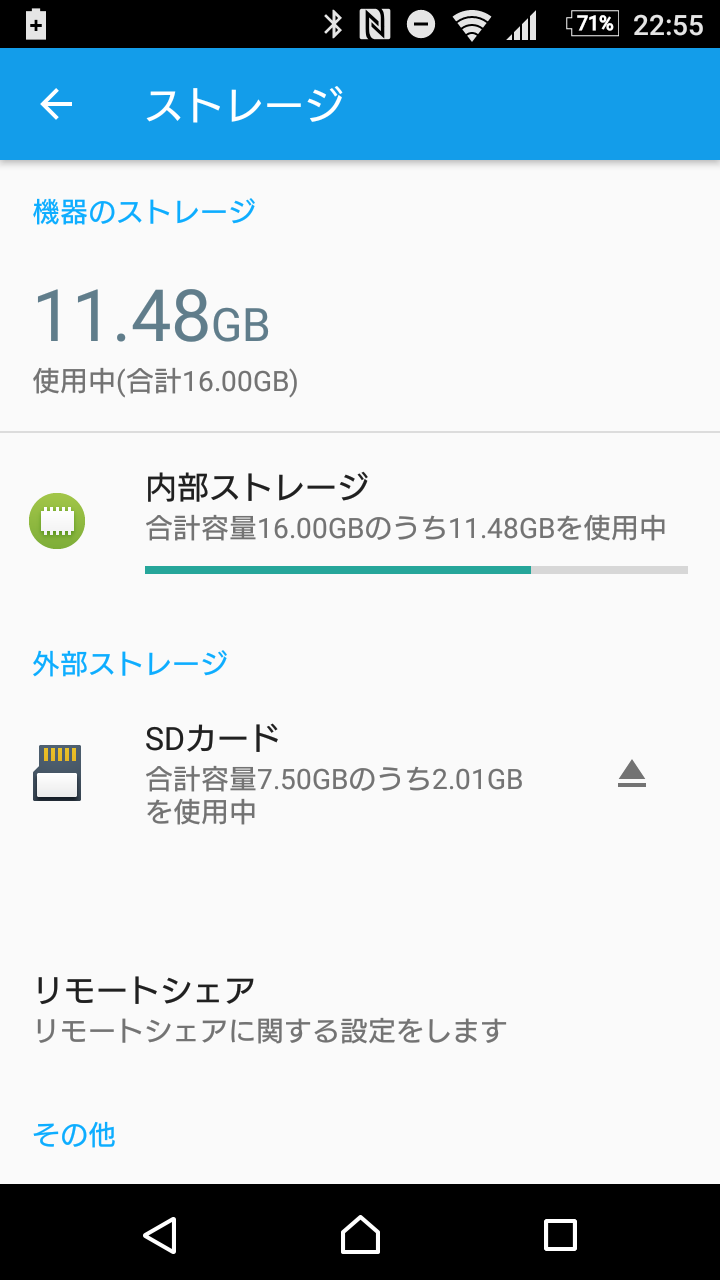Tap the system home button

click(x=360, y=1234)
